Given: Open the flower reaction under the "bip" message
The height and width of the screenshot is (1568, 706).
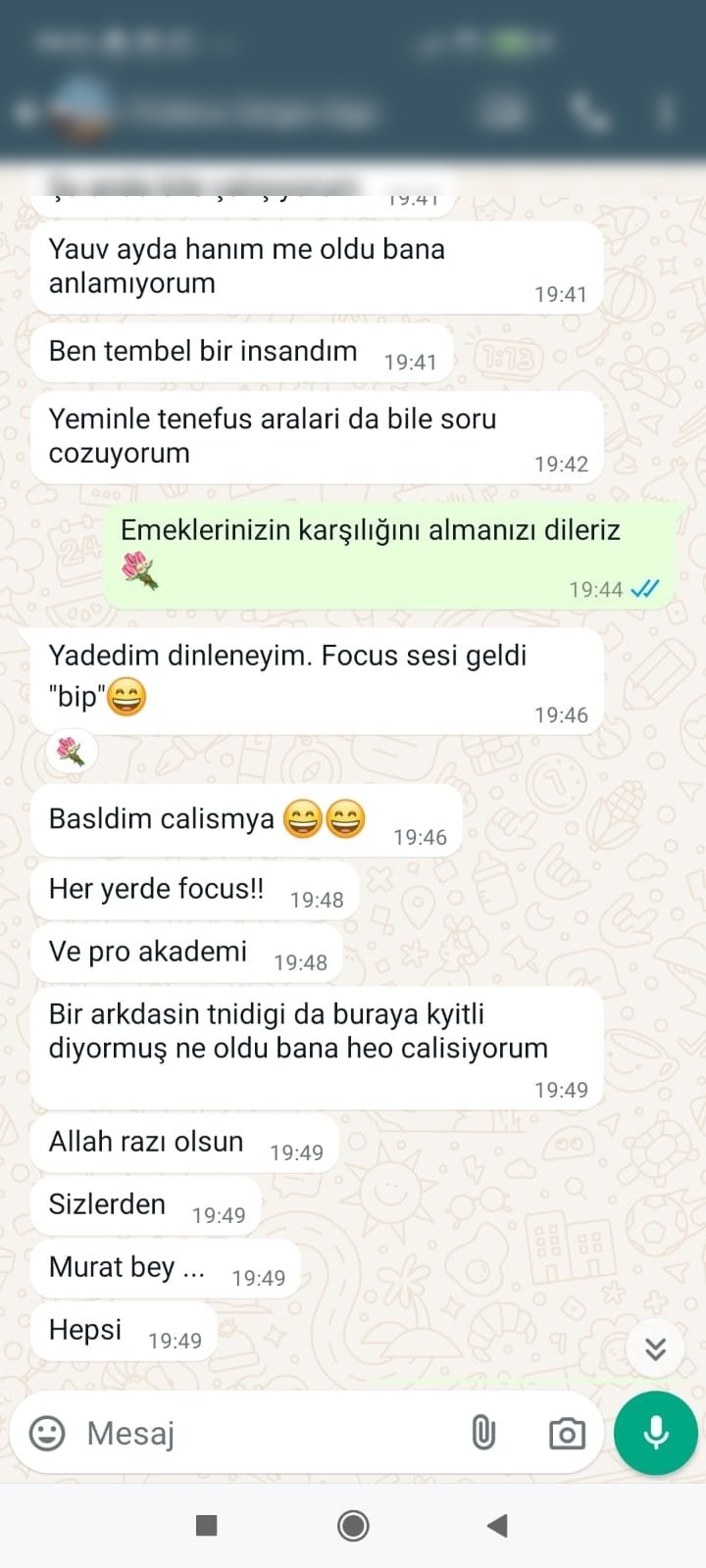Looking at the screenshot, I should point(71,752).
